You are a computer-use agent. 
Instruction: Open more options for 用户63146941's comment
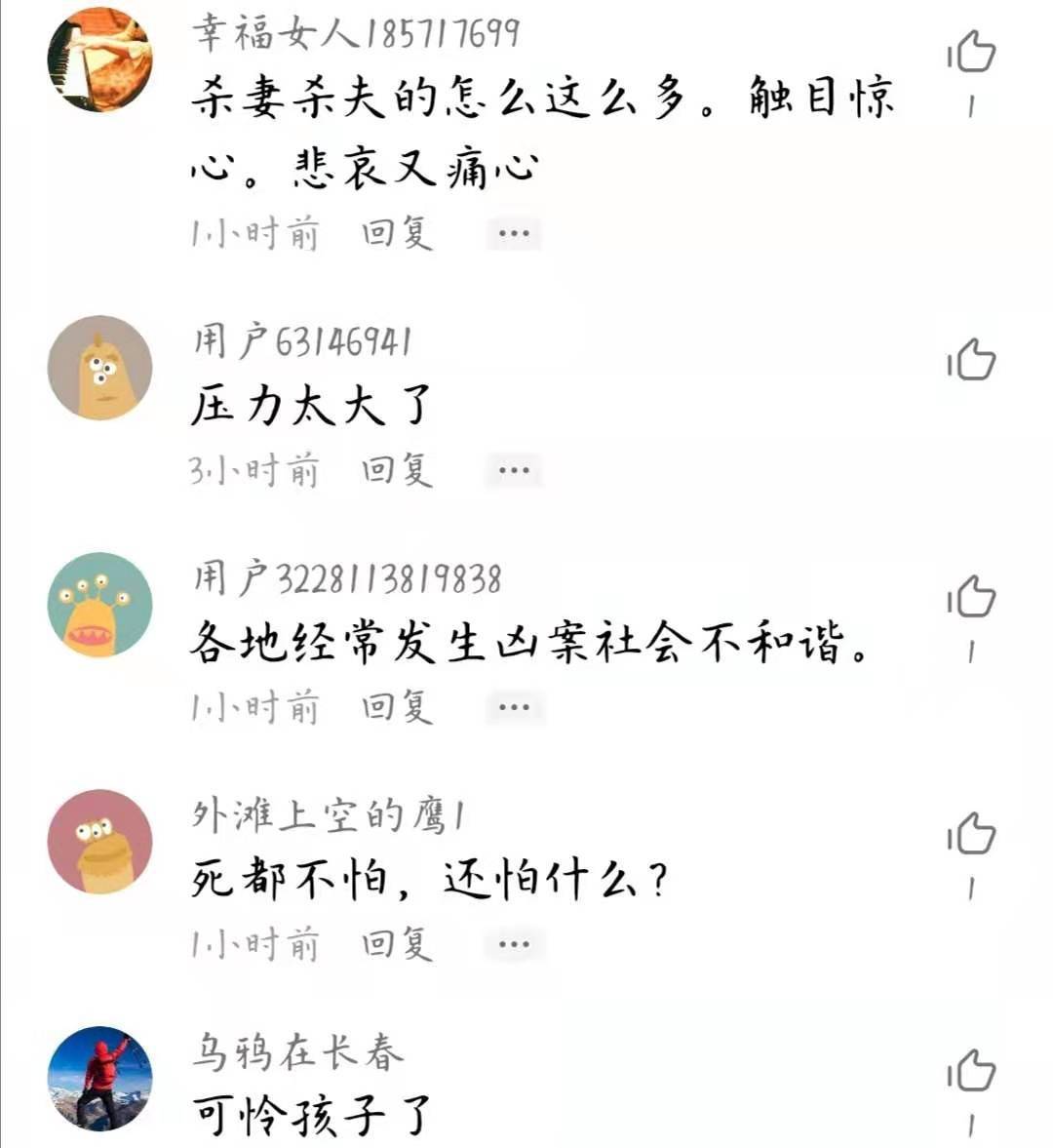[514, 469]
